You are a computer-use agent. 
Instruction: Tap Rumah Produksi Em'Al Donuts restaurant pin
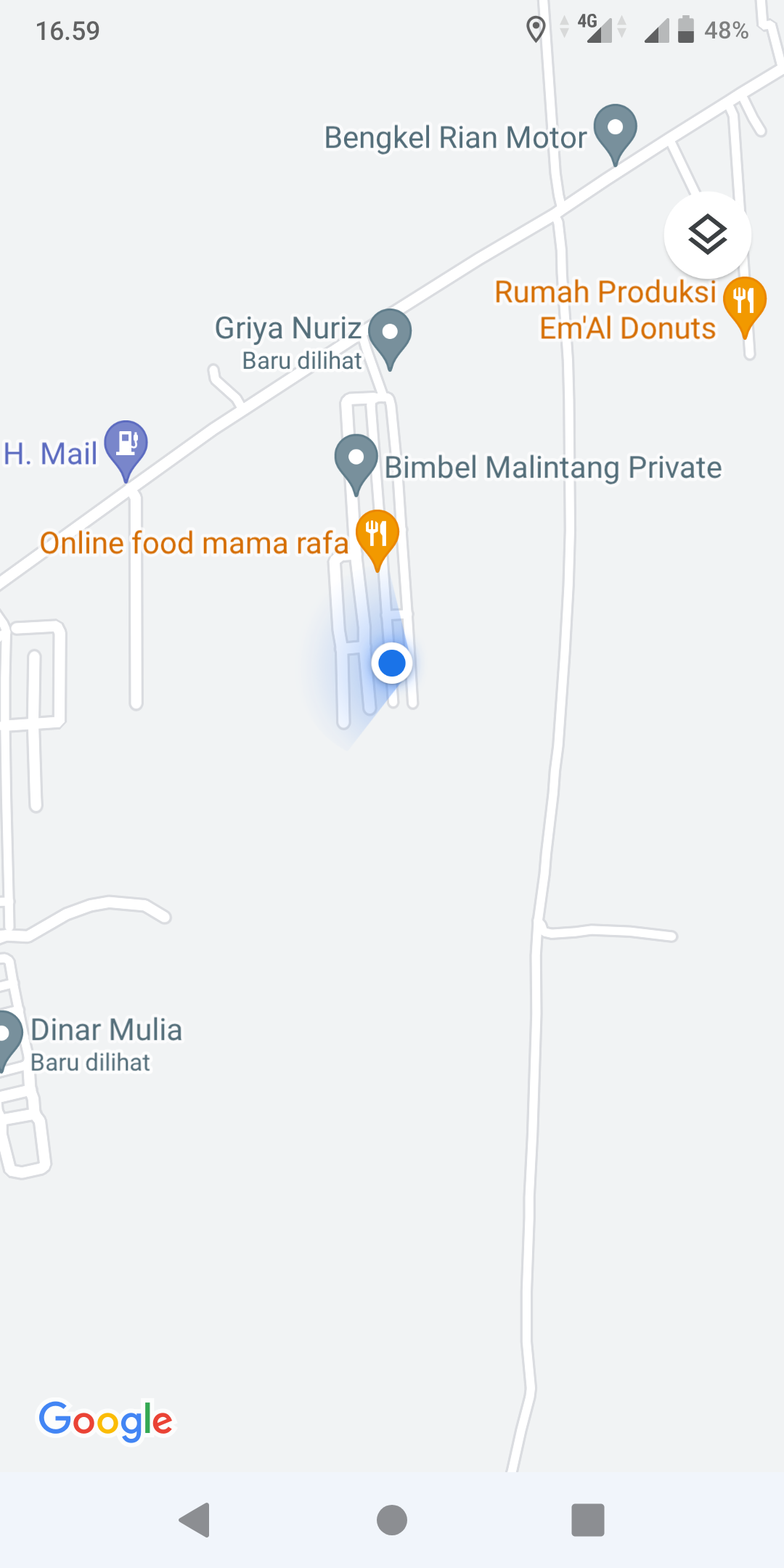coord(744,303)
